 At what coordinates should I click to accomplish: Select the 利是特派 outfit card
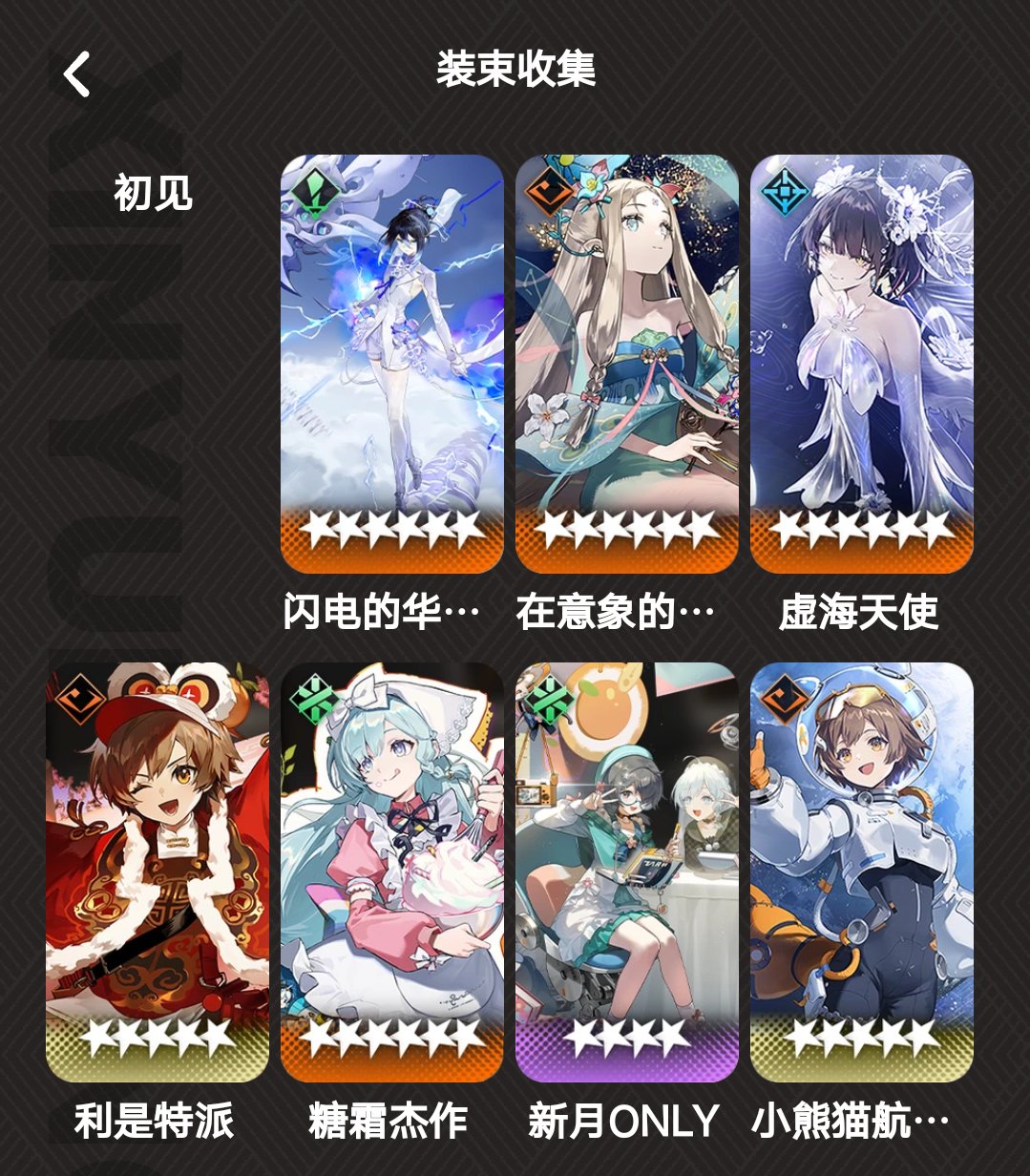click(158, 871)
